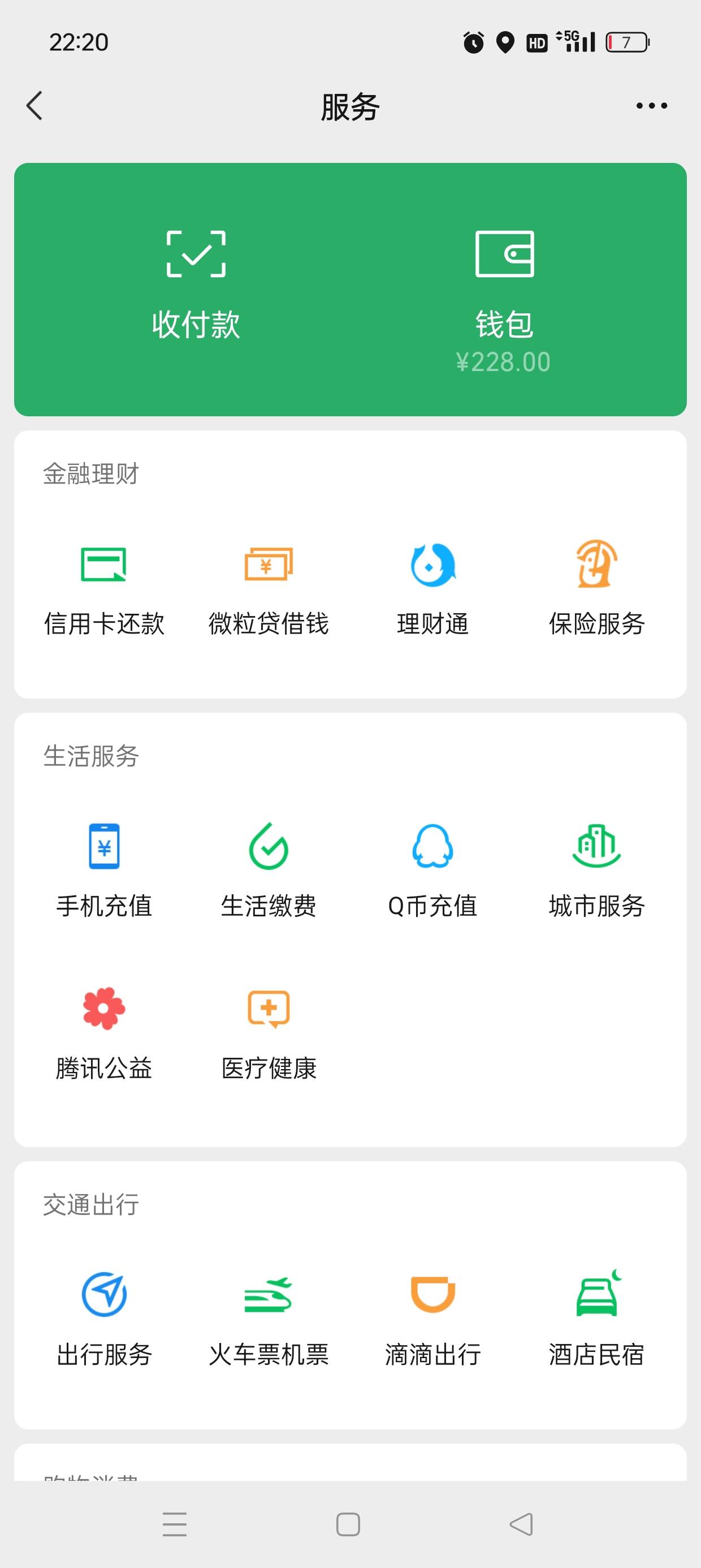Go back from the 服务 page

coord(34,106)
